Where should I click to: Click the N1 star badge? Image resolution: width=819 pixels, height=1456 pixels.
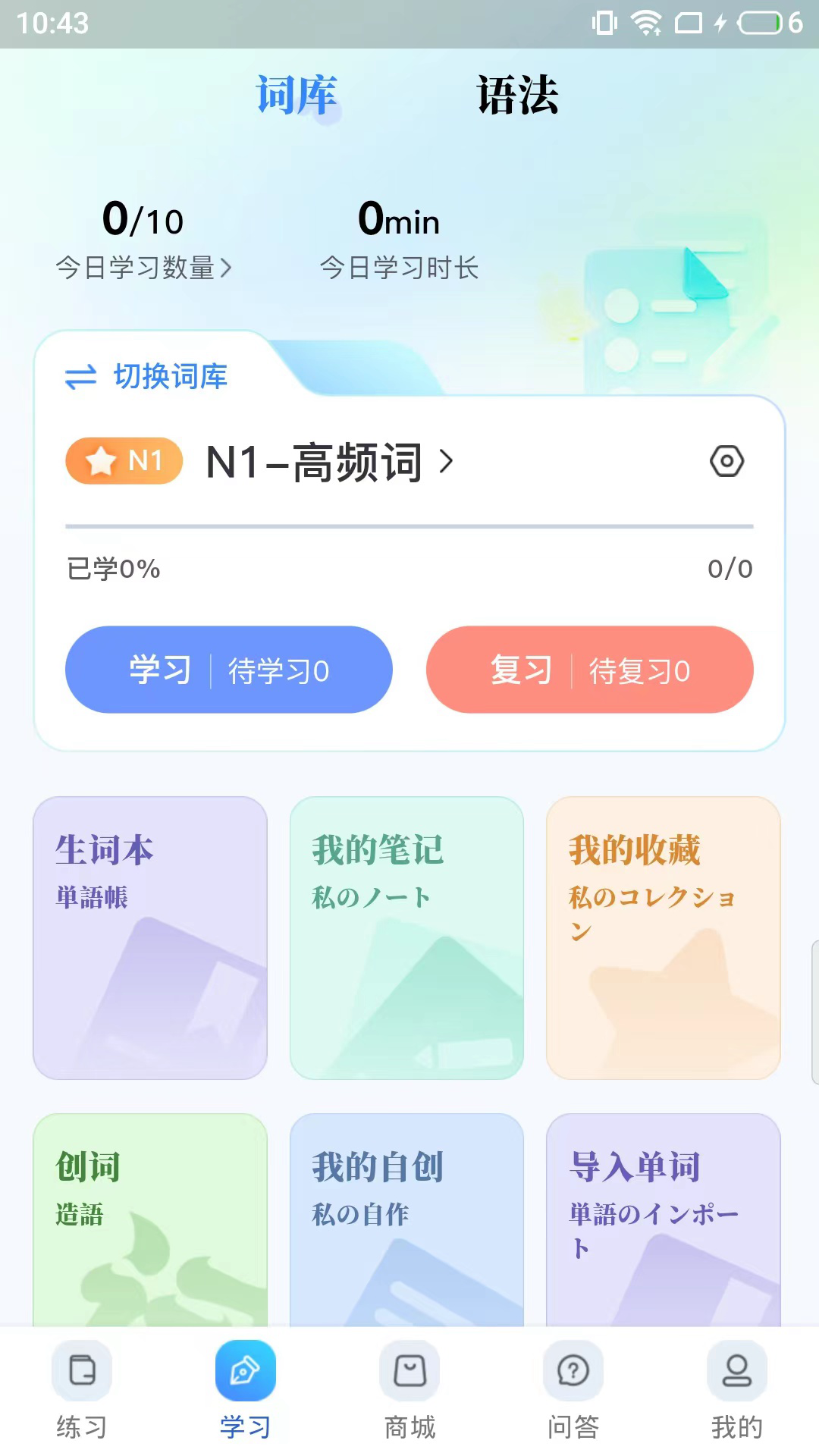coord(123,461)
